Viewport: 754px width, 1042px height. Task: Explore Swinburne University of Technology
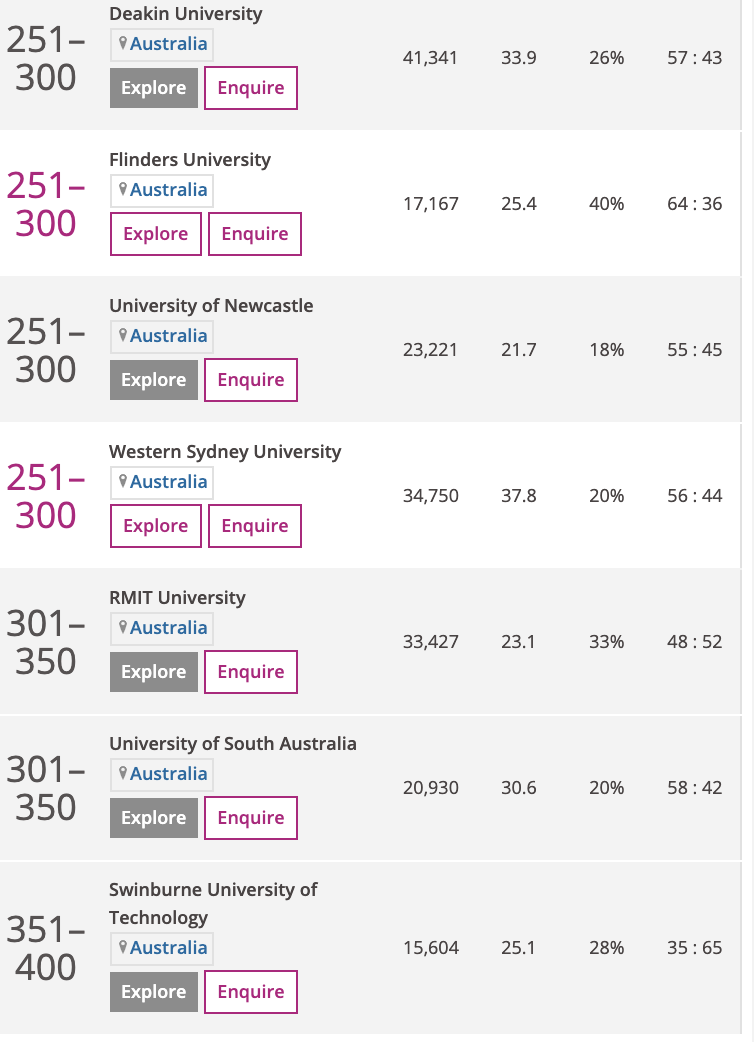(x=154, y=992)
